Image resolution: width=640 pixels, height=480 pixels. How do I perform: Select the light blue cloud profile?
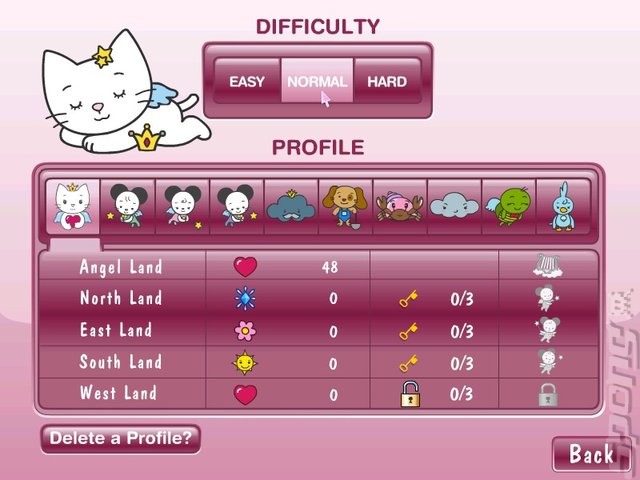pos(453,204)
